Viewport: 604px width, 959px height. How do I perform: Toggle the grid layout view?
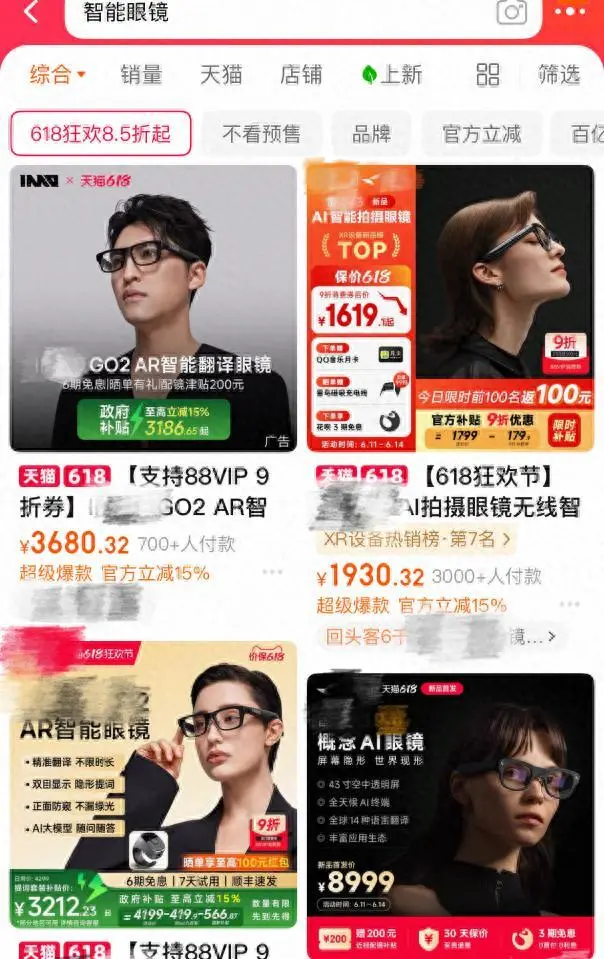point(488,74)
